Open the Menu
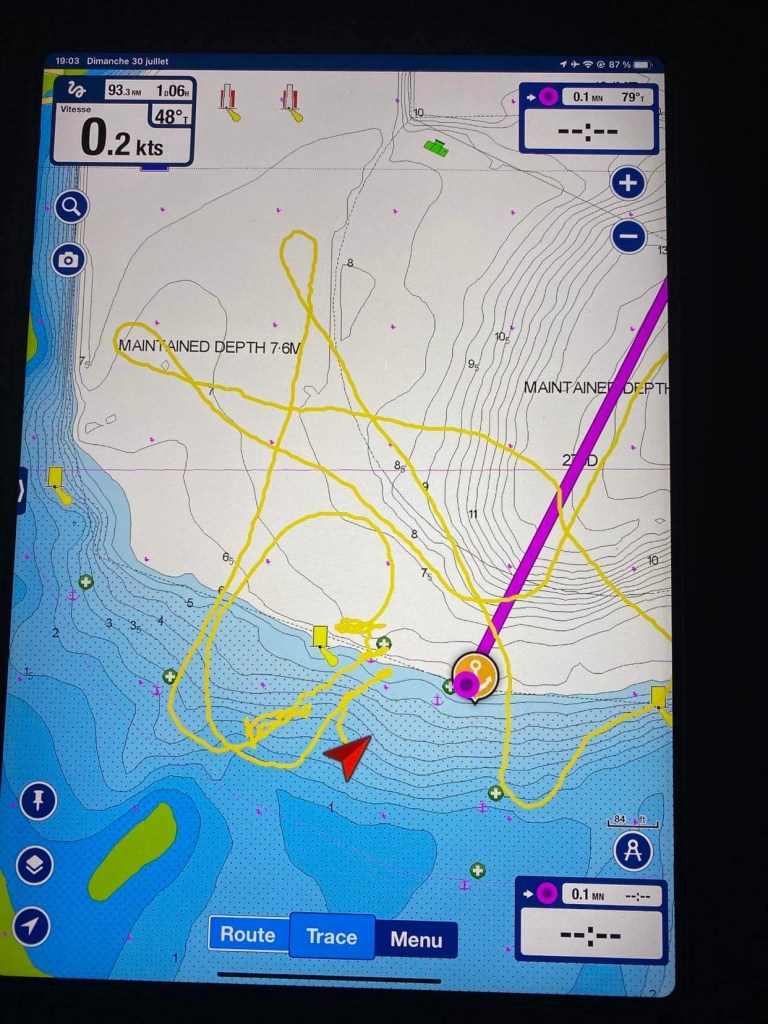The width and height of the screenshot is (768, 1024). click(416, 939)
